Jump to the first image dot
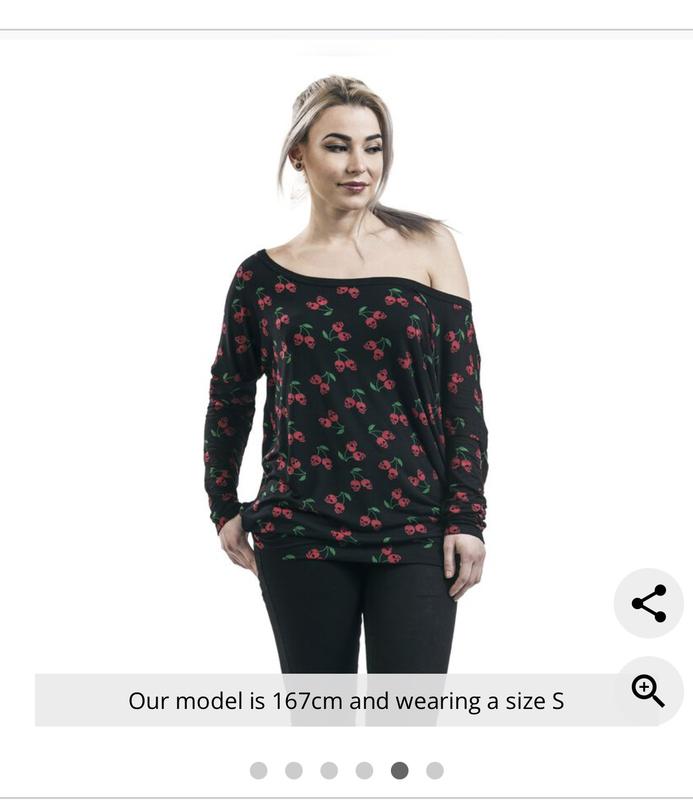 258,770
